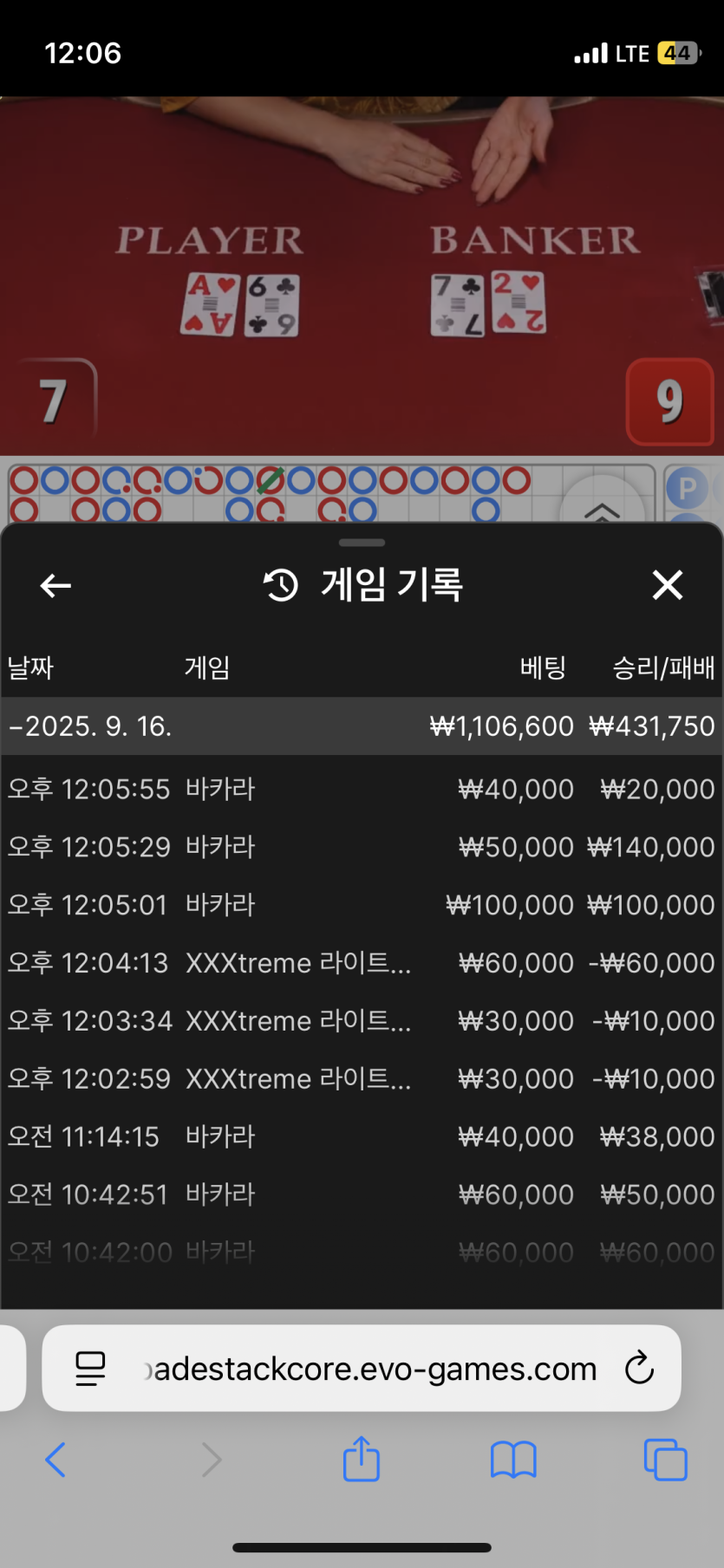Tap the evo-games.com address bar

(x=373, y=1370)
